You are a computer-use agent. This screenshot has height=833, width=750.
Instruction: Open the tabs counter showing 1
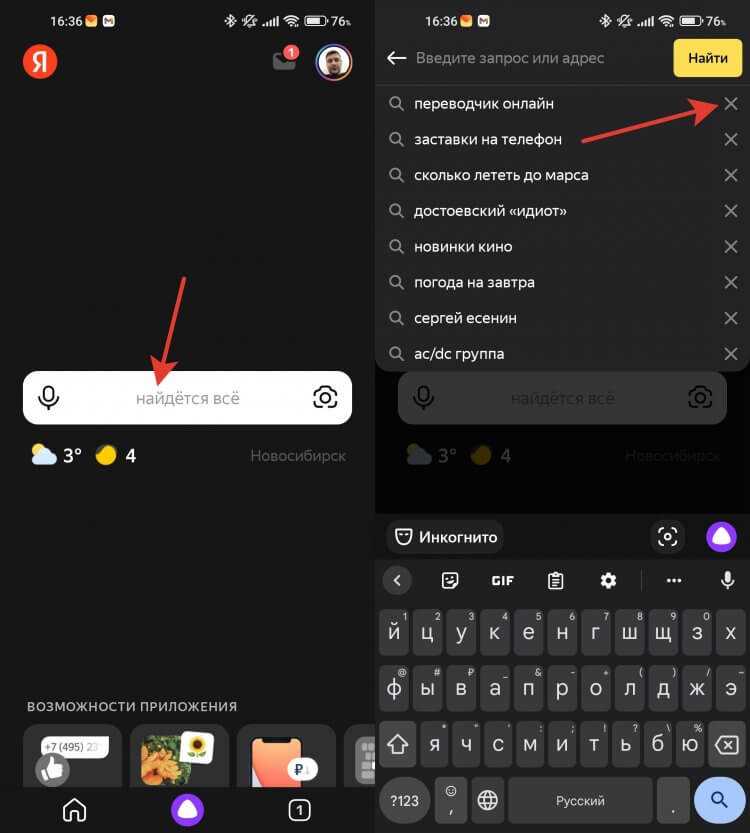click(298, 810)
